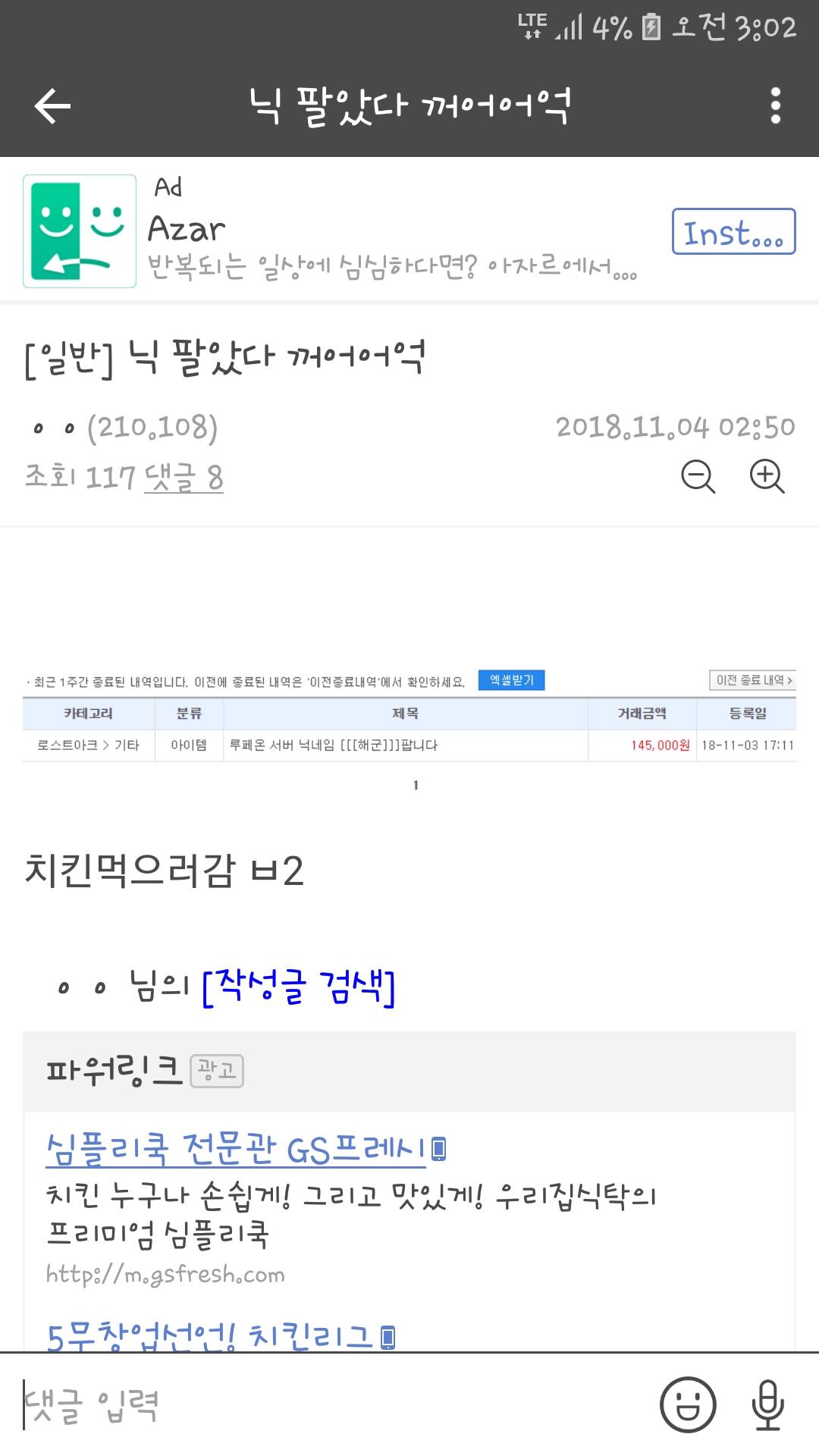Focus the 댓글 입력 comment field
This screenshot has height=1456, width=819.
[x=326, y=1405]
